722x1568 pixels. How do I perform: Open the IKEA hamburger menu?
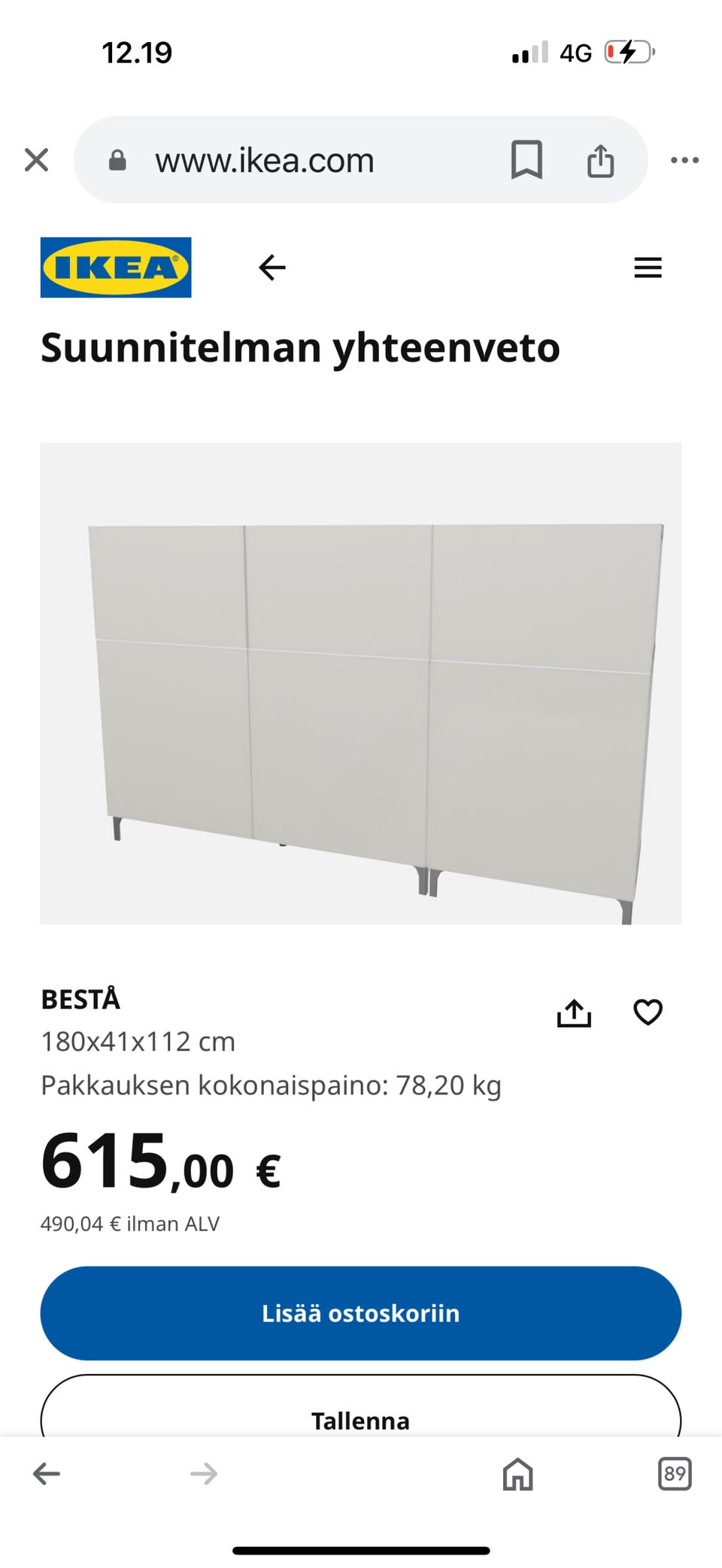[x=648, y=268]
